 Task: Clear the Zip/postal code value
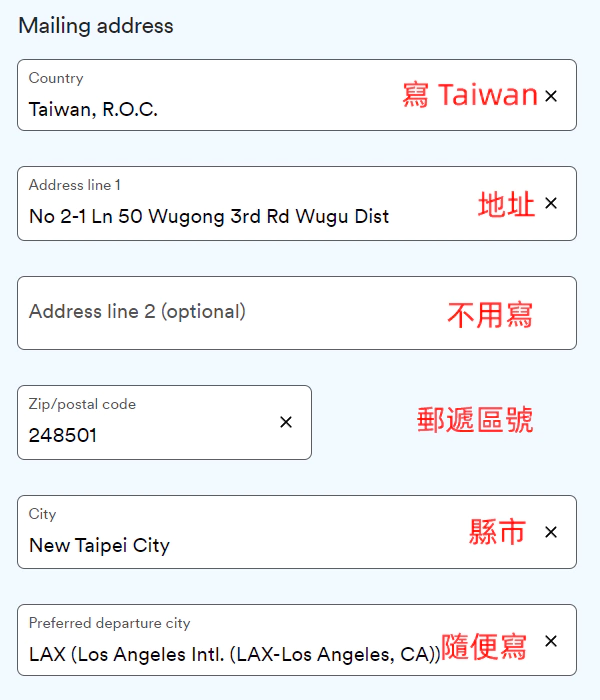coord(286,422)
